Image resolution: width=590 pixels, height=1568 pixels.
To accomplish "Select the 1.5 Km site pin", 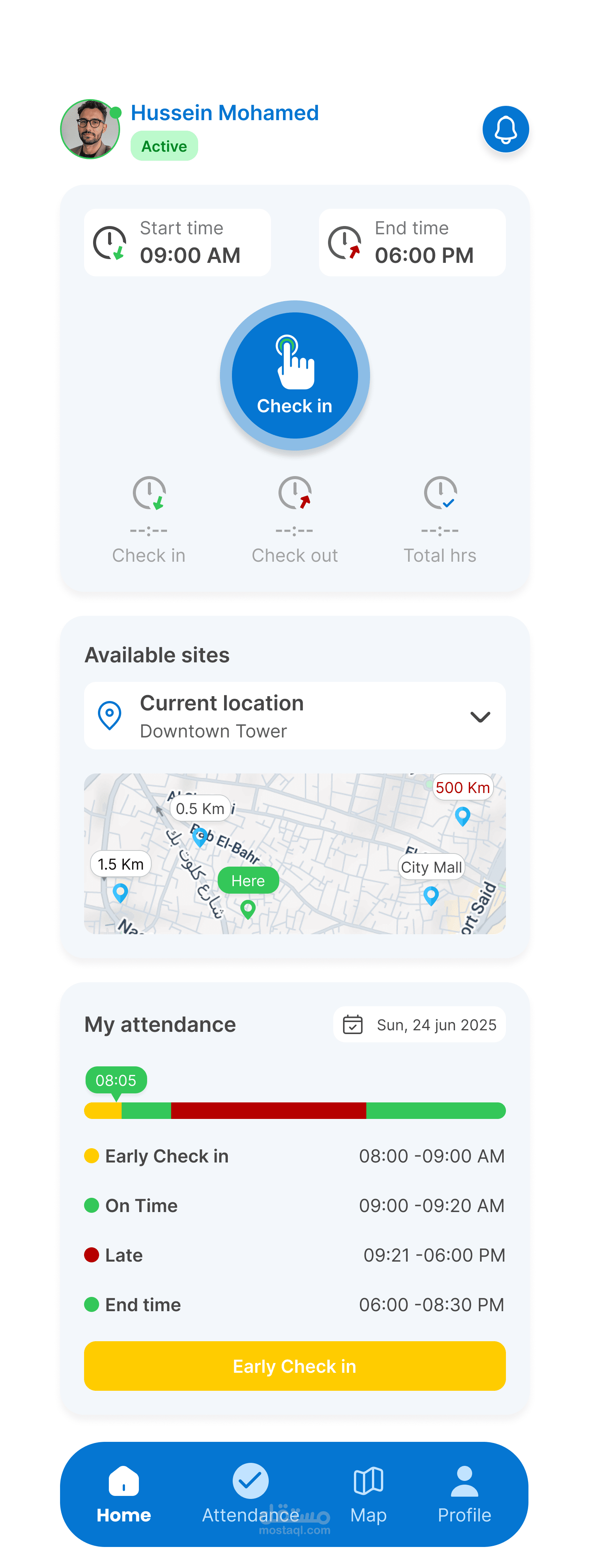I will point(120,893).
